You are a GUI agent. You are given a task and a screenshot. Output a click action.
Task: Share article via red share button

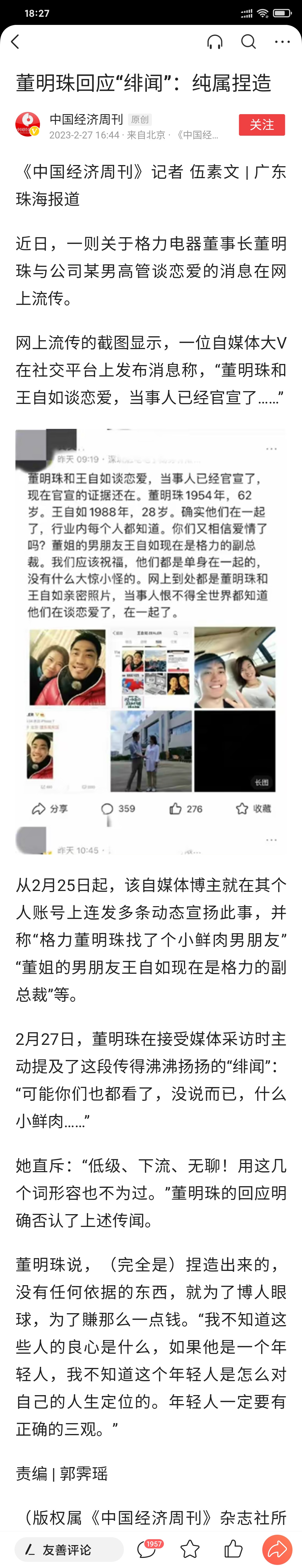pyautogui.click(x=277, y=1549)
